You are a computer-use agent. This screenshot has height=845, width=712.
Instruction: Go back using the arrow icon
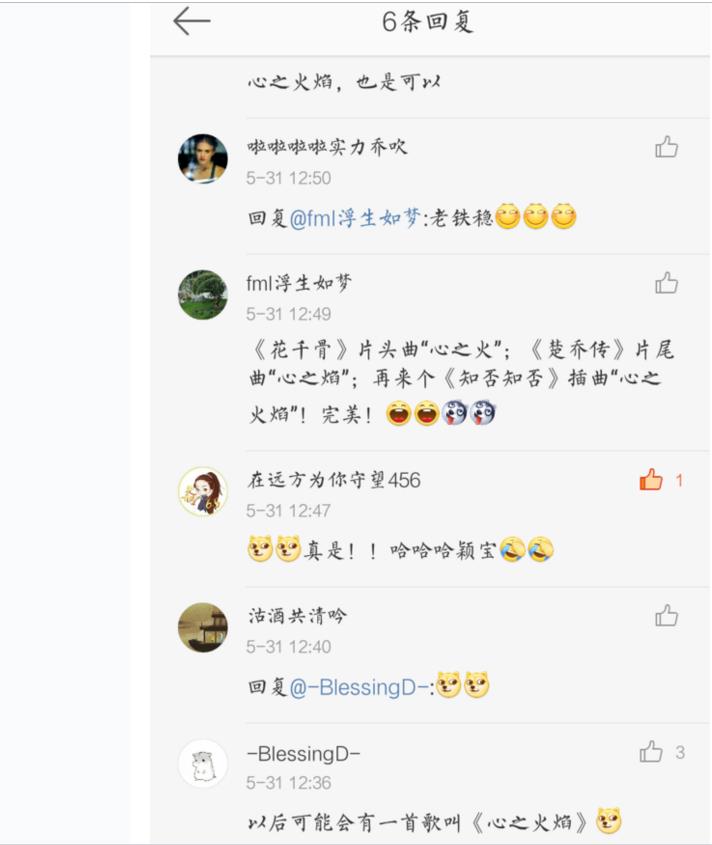tap(191, 22)
